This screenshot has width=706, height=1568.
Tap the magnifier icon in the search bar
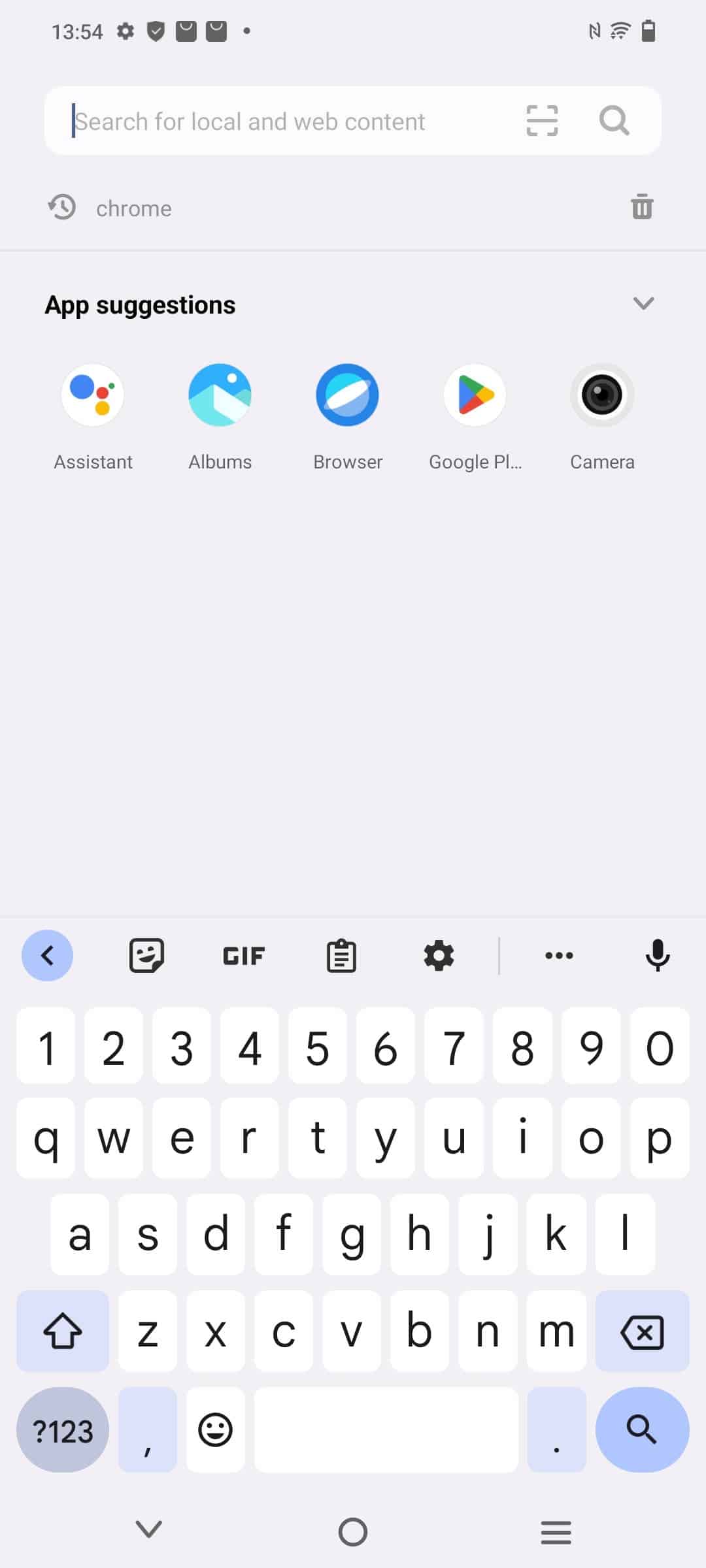614,121
